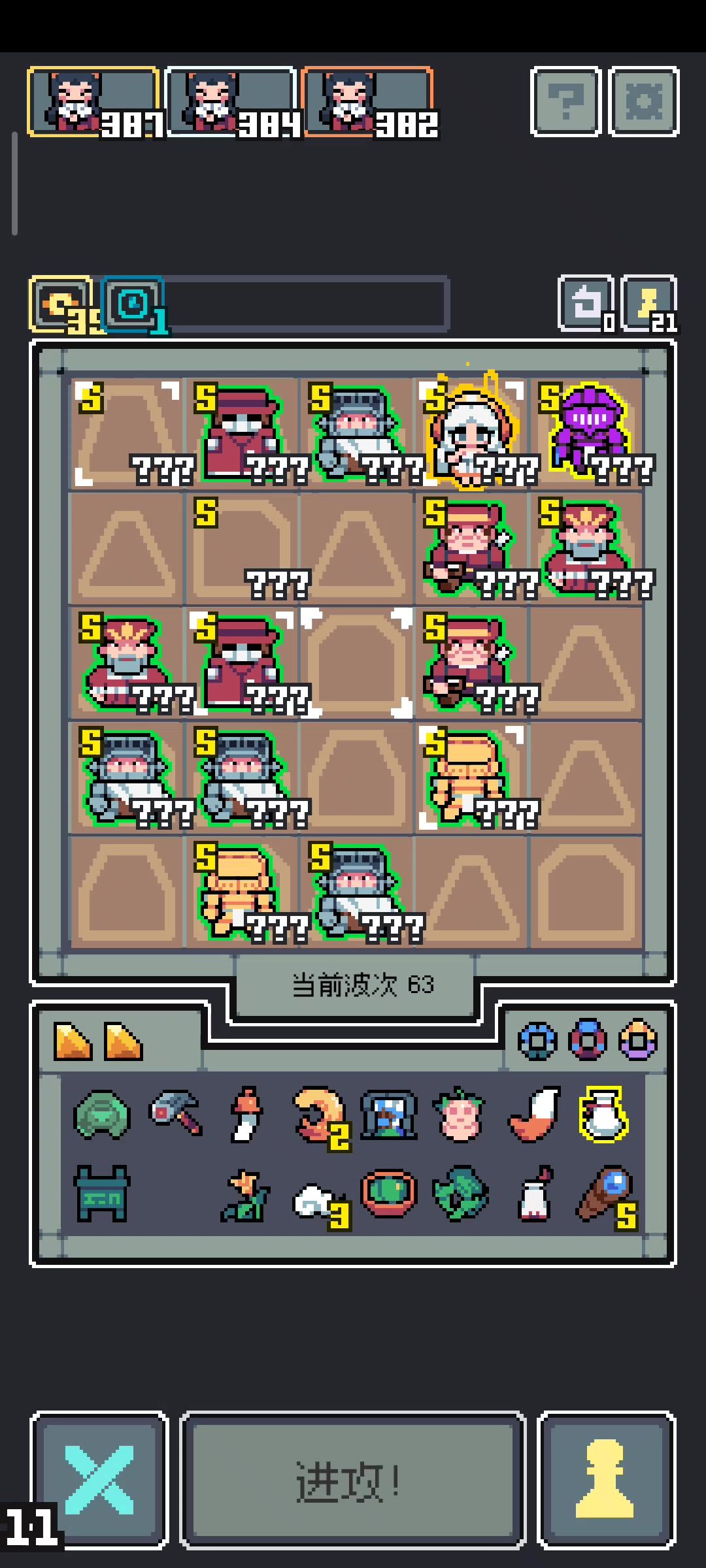Open the gold coin counter showing 35
706x1568 pixels.
pos(60,304)
